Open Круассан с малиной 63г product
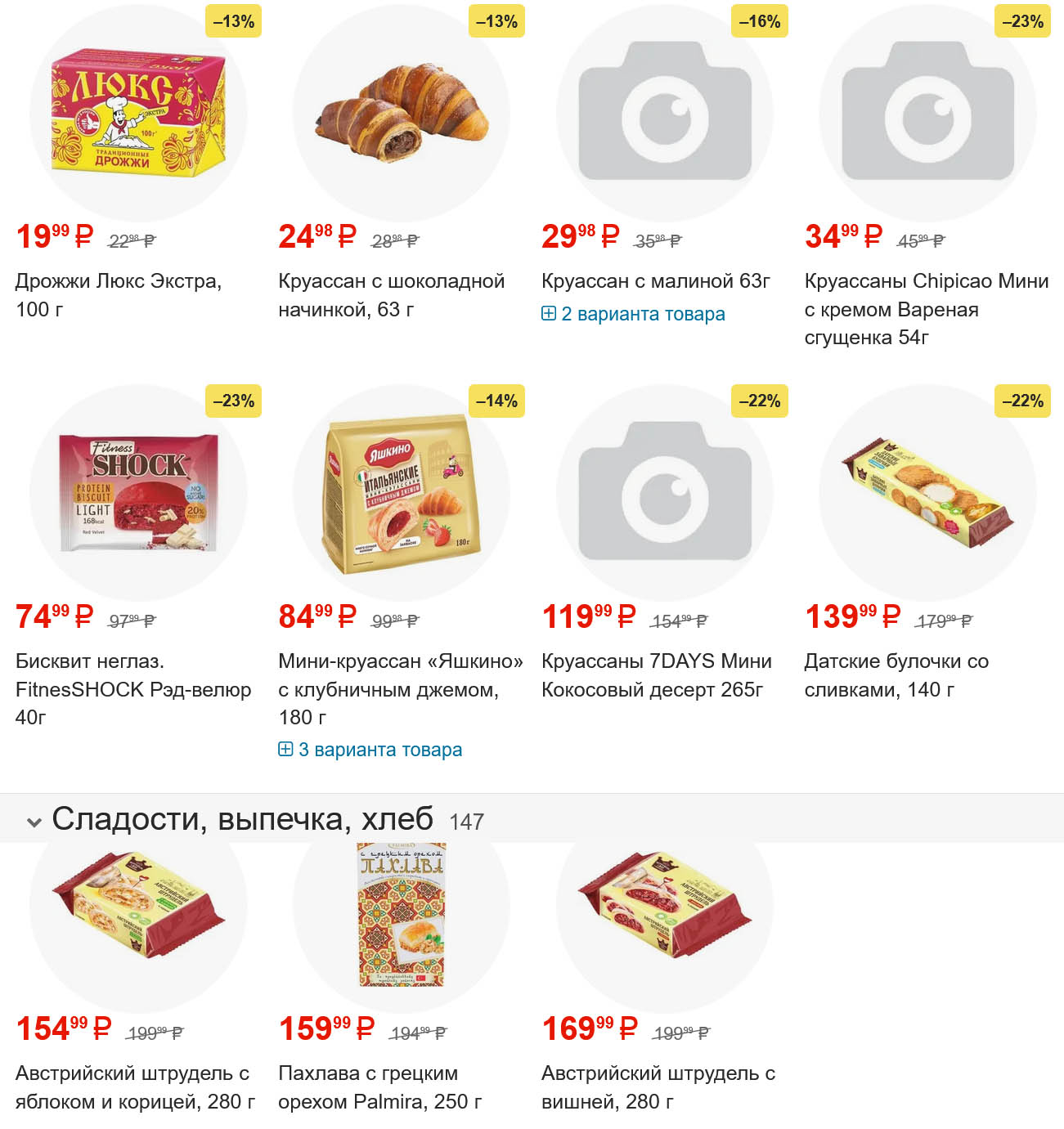 pyautogui.click(x=655, y=281)
